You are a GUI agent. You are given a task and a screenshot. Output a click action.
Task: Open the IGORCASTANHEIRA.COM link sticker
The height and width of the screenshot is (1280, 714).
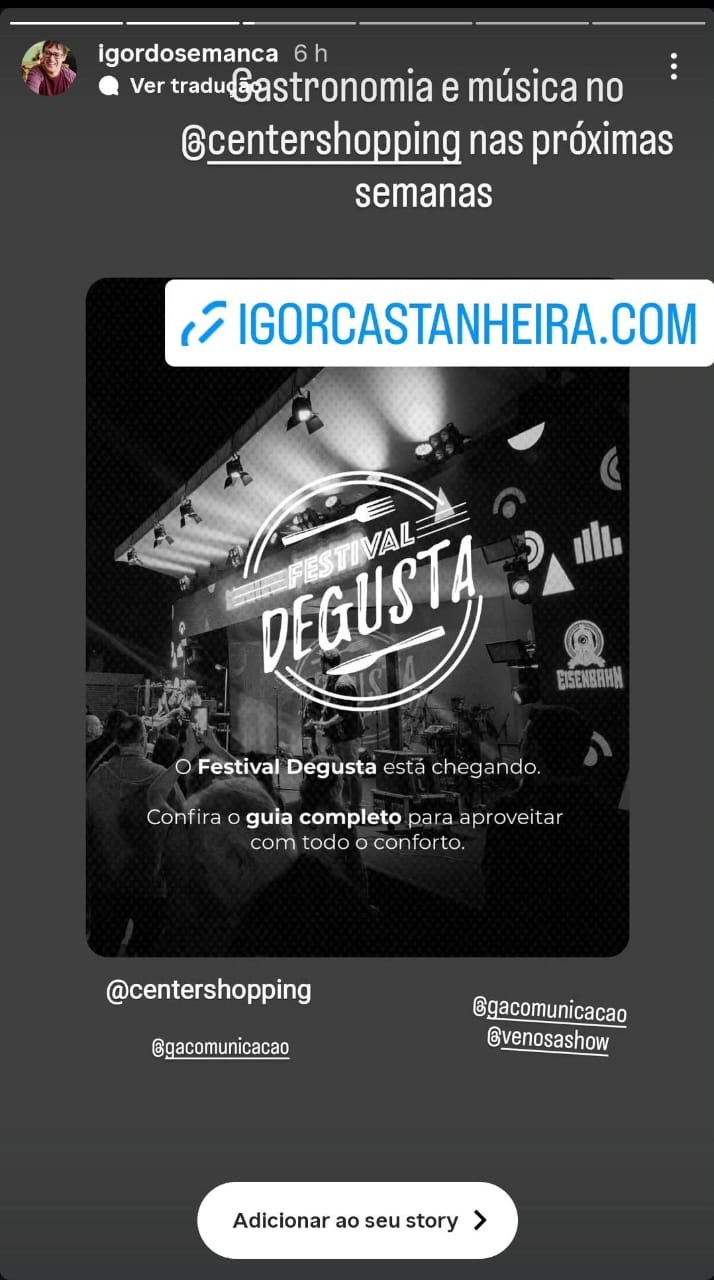tap(440, 324)
